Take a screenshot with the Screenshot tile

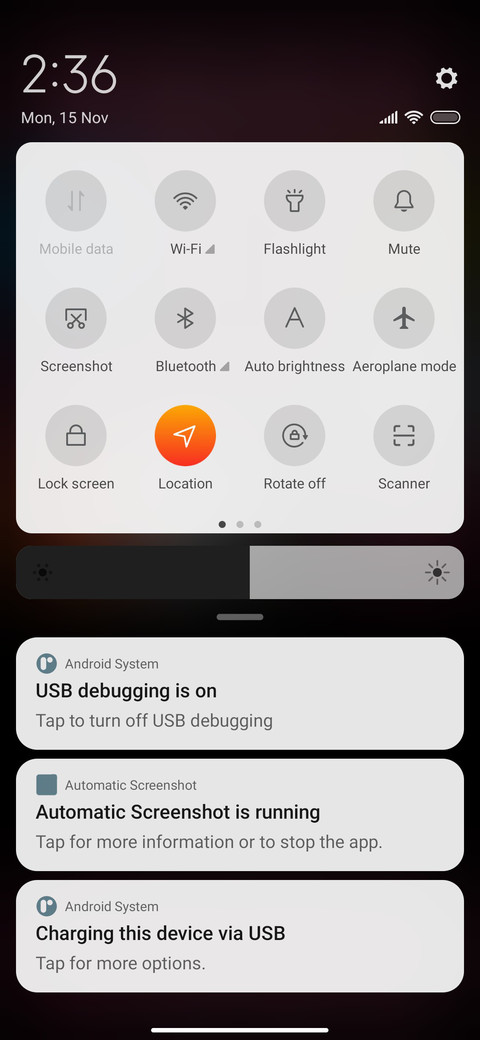coord(76,318)
